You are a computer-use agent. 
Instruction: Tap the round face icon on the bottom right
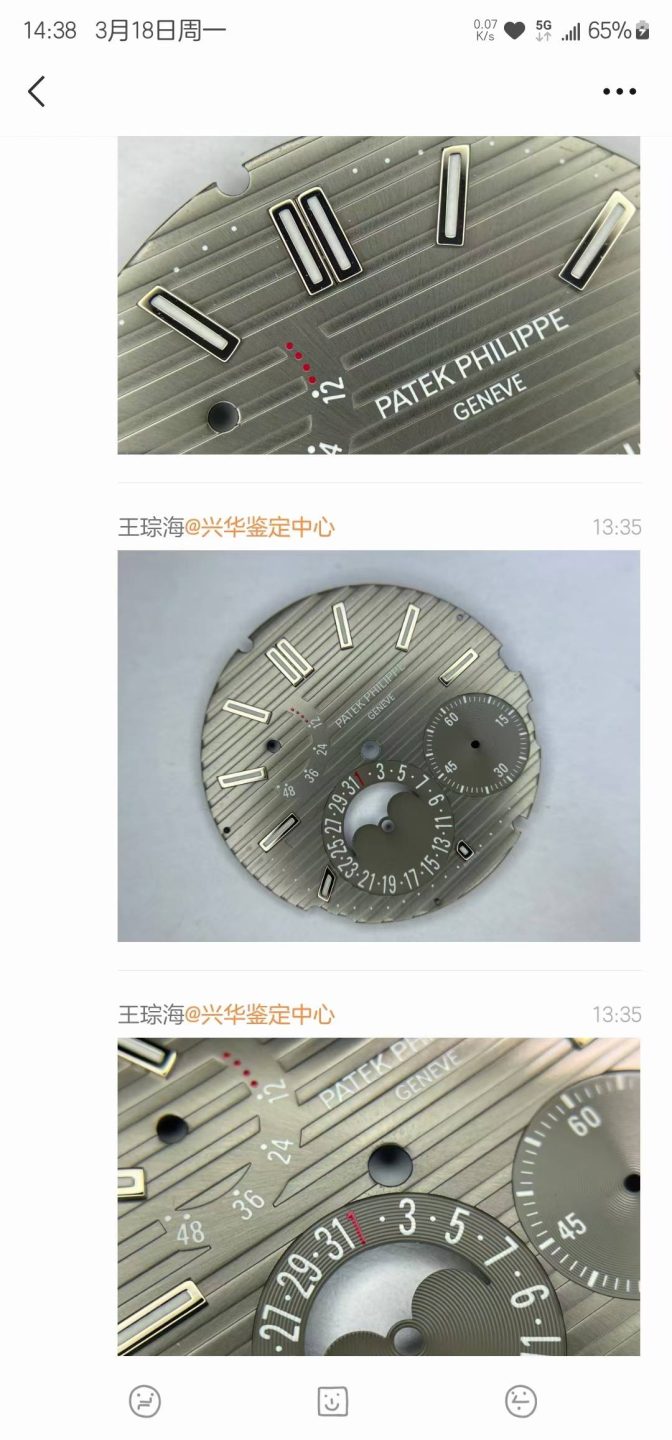pyautogui.click(x=521, y=1401)
